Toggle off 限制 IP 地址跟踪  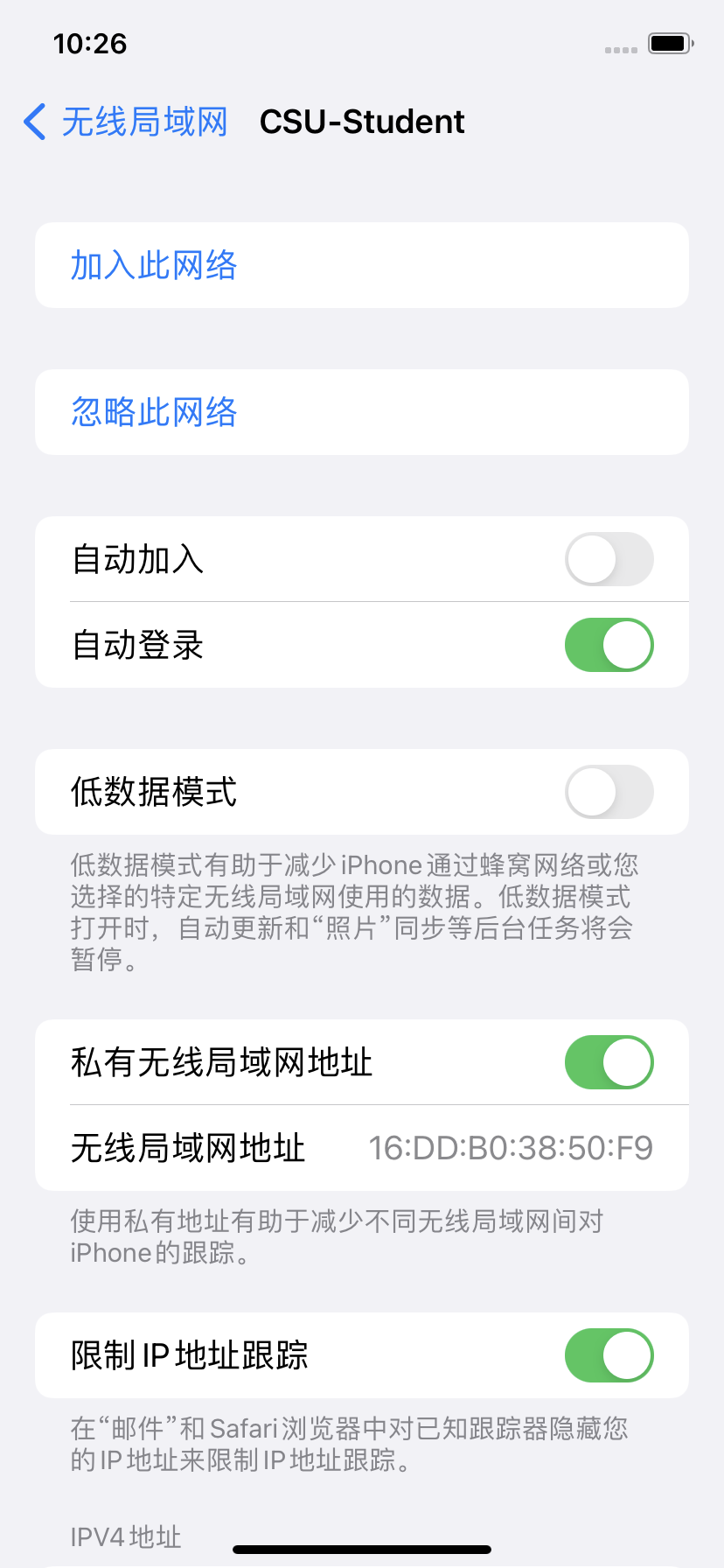[609, 1355]
